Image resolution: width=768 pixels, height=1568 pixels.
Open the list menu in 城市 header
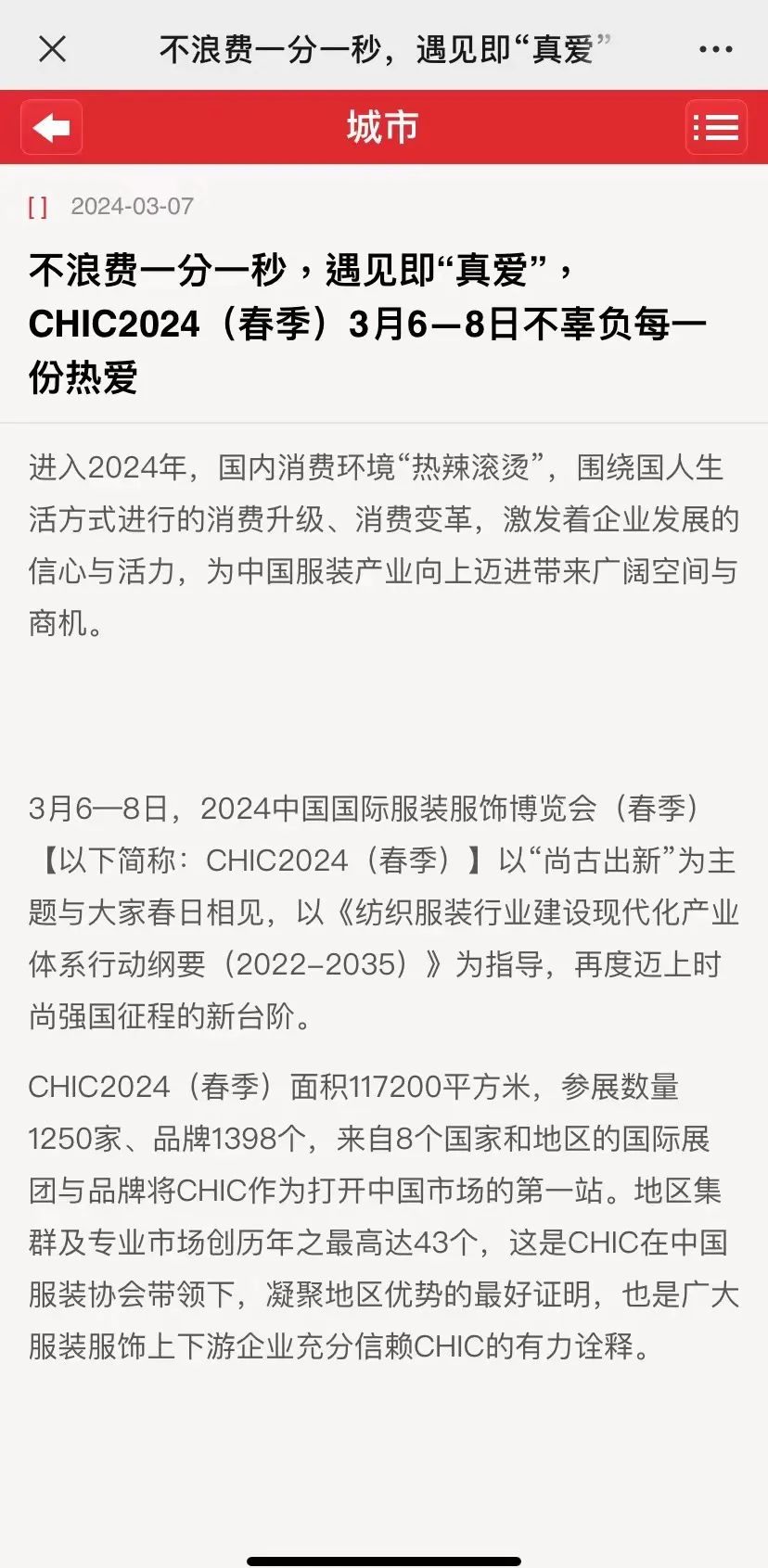(716, 127)
